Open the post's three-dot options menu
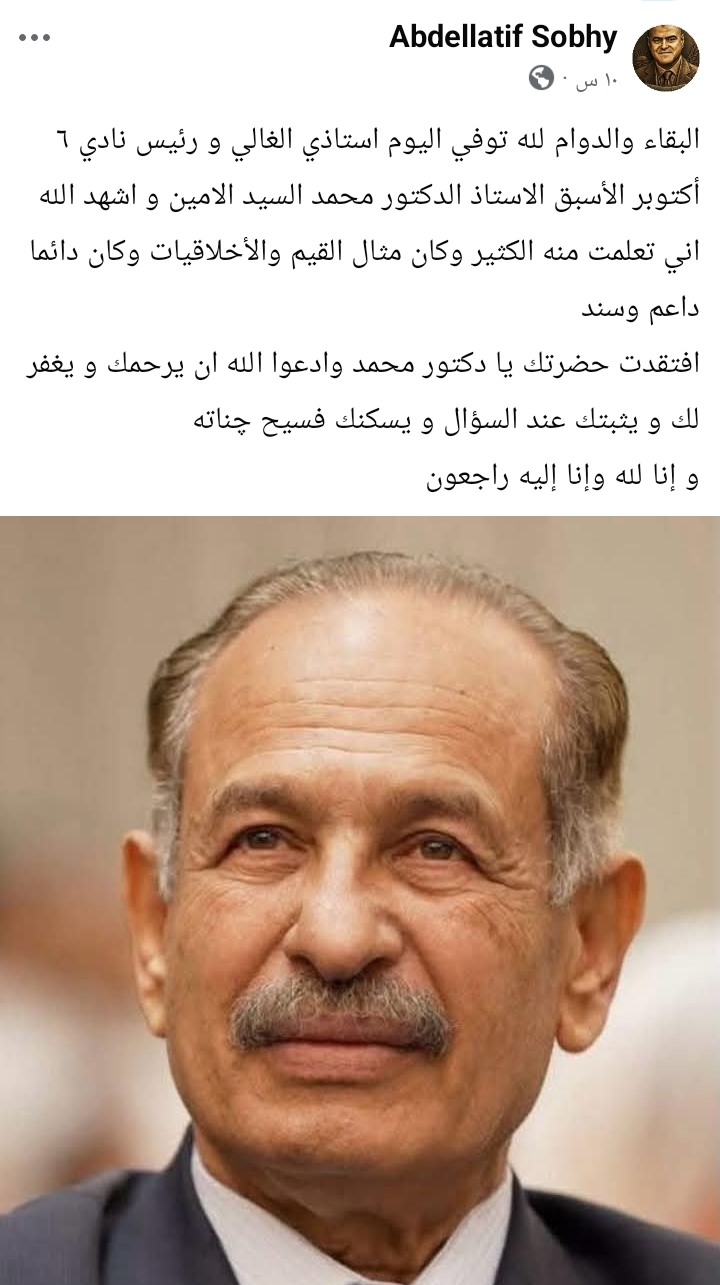The image size is (720, 1285). 34,38
